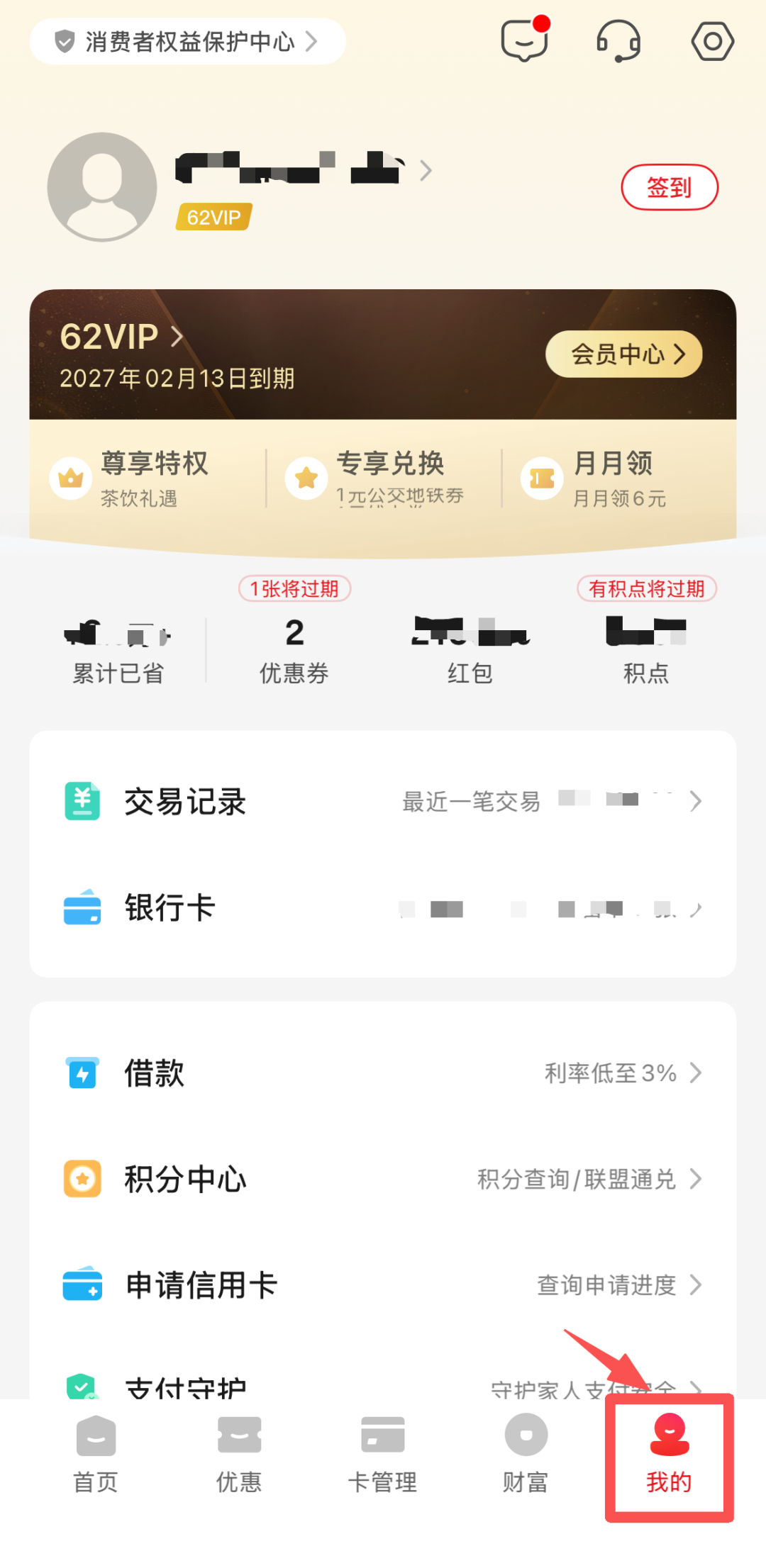Image resolution: width=766 pixels, height=1568 pixels.
Task: Open the 会员中心 member center
Action: [x=623, y=354]
